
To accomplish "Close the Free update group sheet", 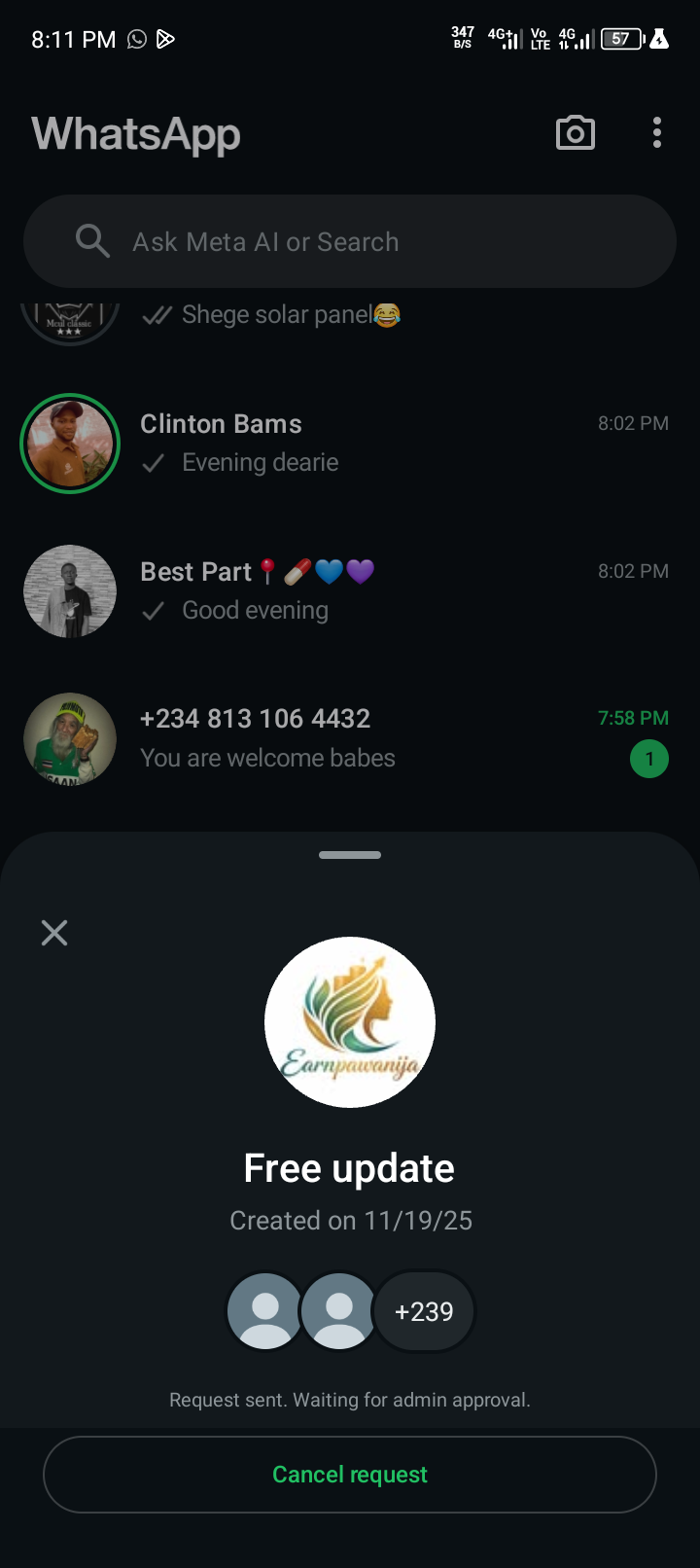I will point(54,933).
